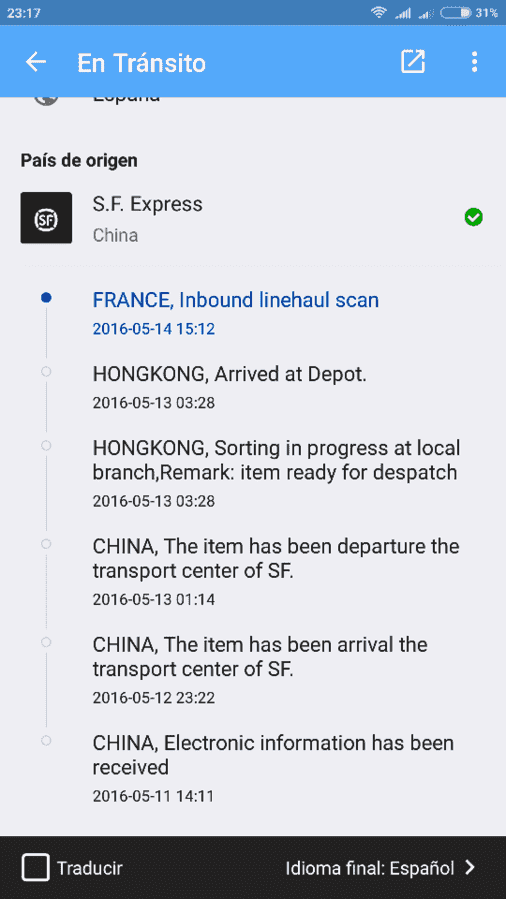
Task: Check the Traducir checkbox
Action: click(36, 868)
